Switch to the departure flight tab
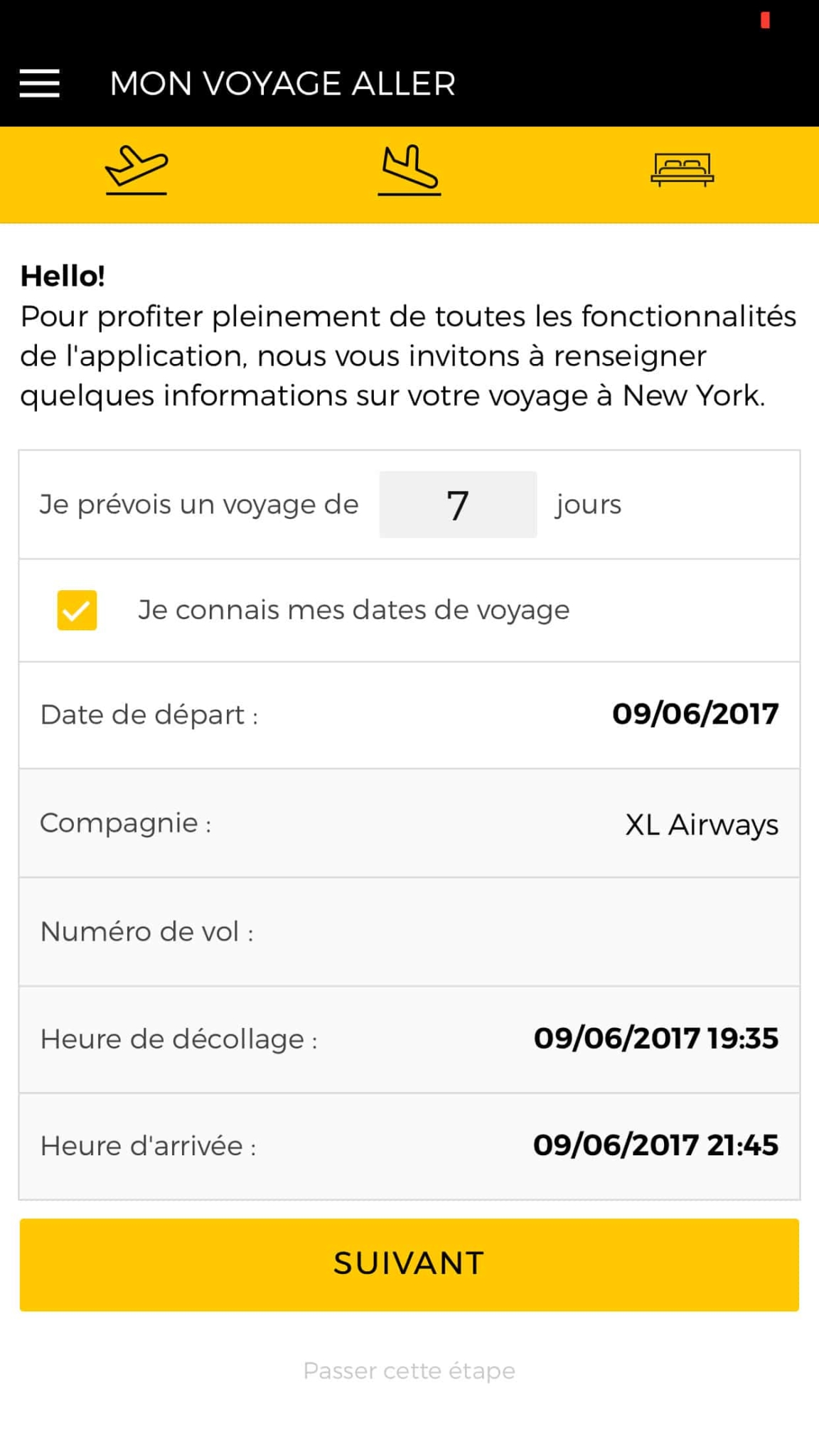Viewport: 819px width, 1456px height. pos(136,171)
